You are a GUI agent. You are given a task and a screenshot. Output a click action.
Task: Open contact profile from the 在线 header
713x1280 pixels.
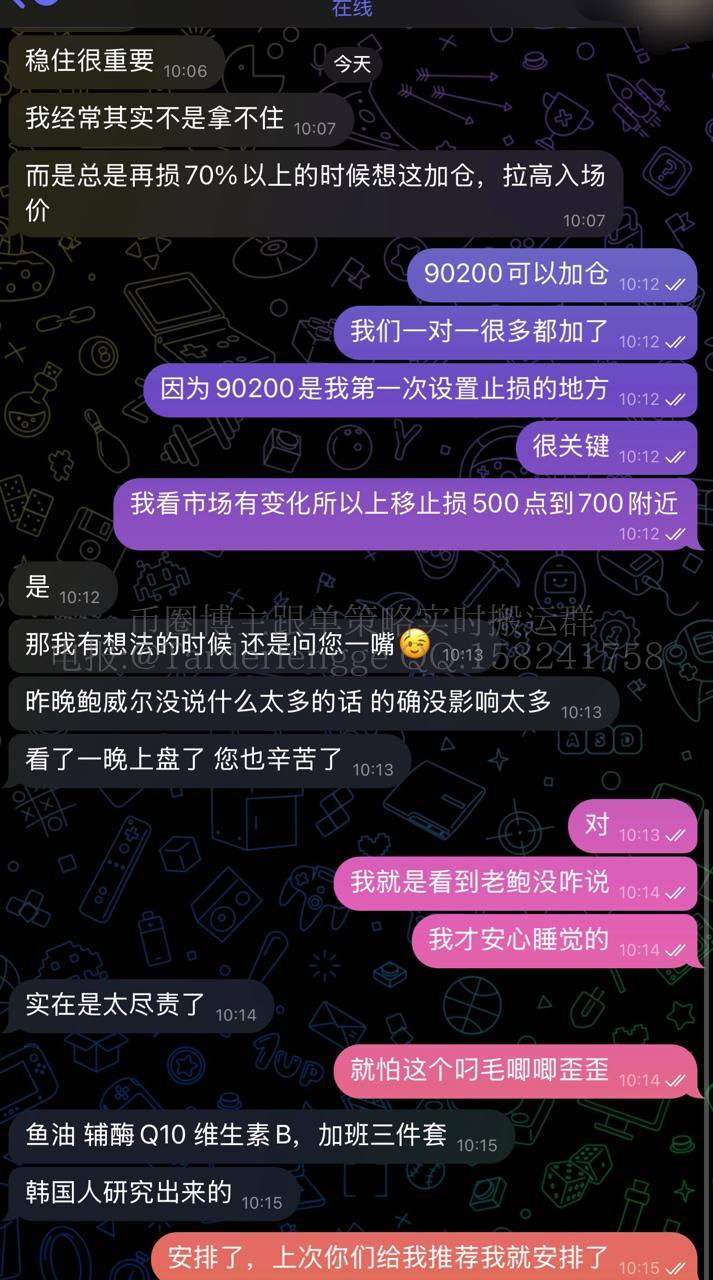click(351, 8)
